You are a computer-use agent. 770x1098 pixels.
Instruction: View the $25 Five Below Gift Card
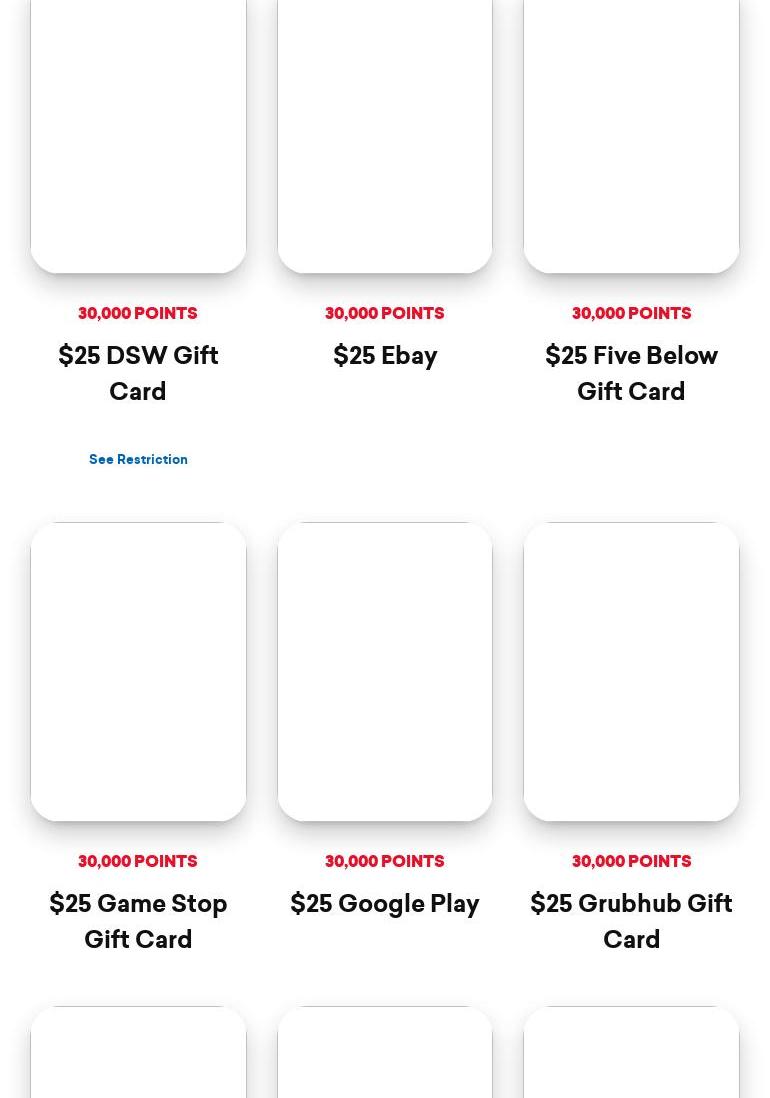pyautogui.click(x=631, y=373)
